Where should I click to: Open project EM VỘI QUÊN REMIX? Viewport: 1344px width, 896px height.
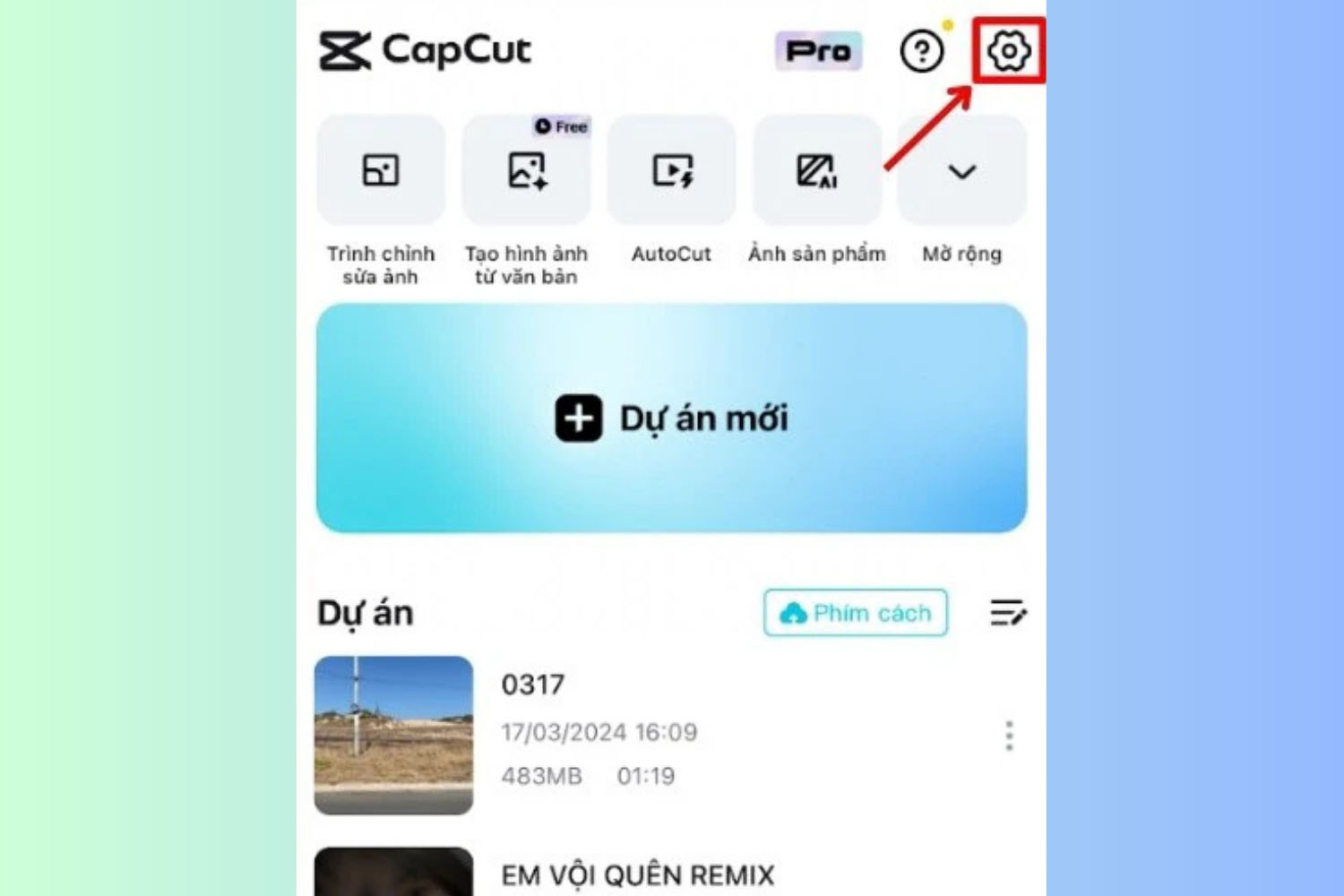(x=637, y=874)
